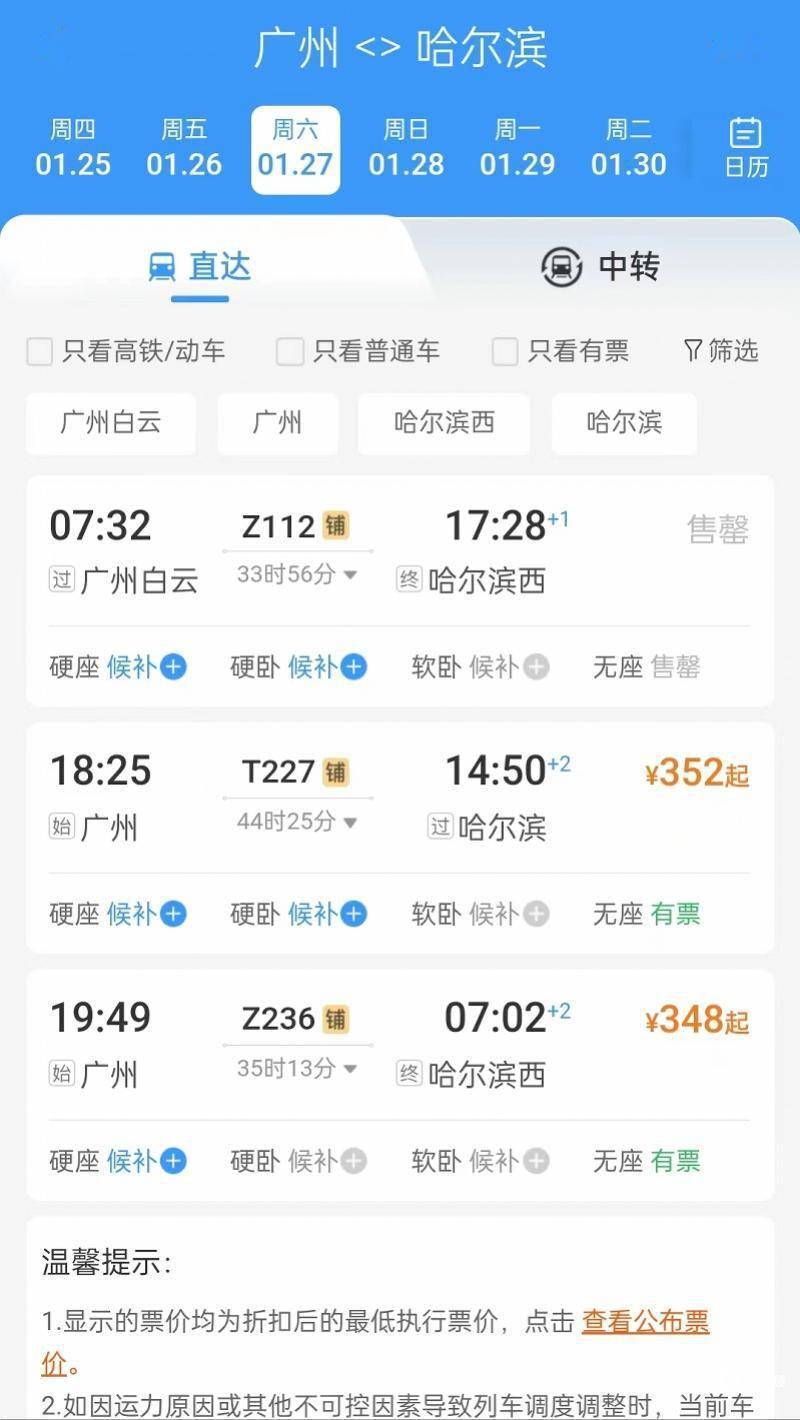Switch to the 中转 transfer tab
The width and height of the screenshot is (800, 1420).
click(x=601, y=267)
